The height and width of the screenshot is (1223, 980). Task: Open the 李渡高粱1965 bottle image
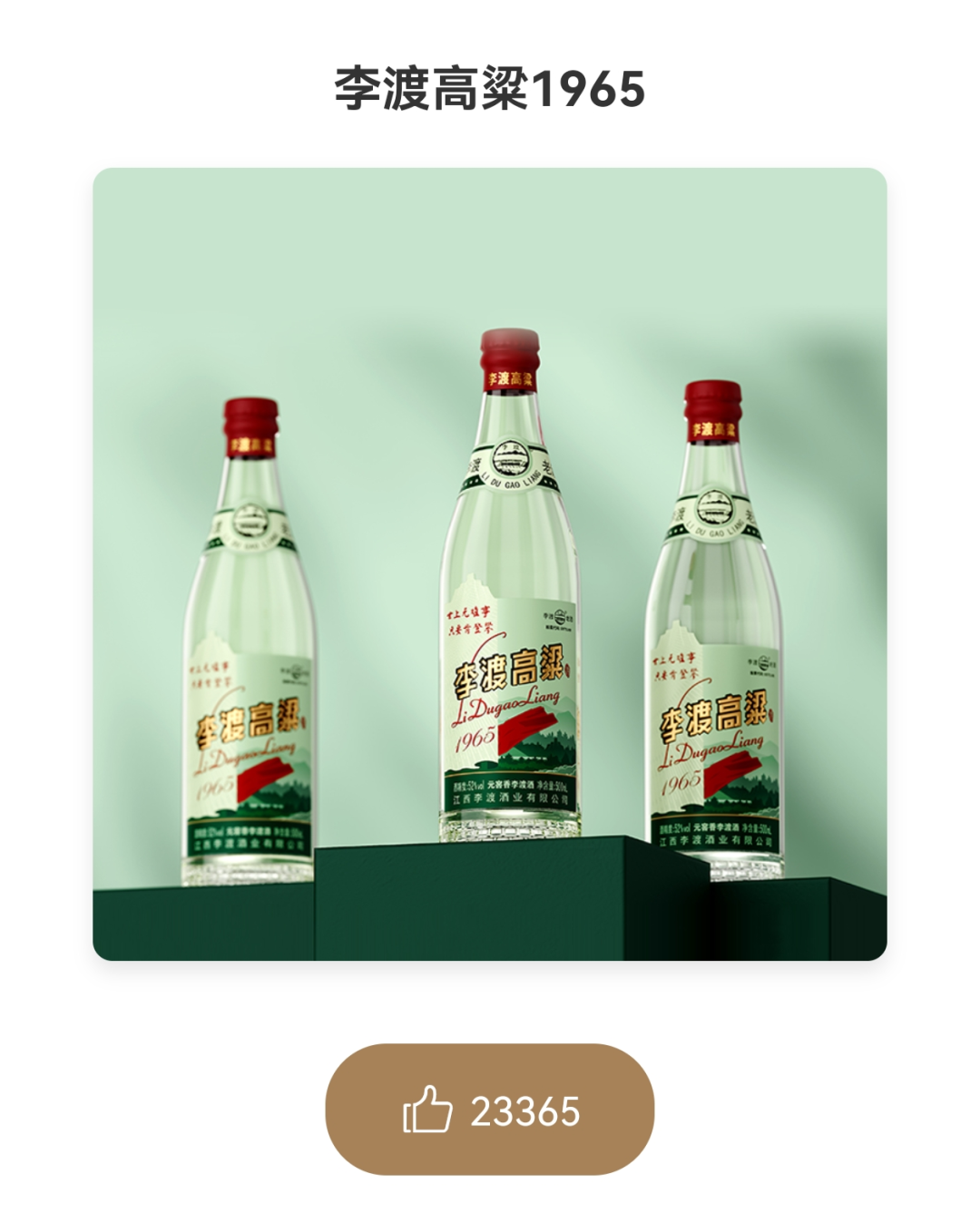pyautogui.click(x=490, y=563)
